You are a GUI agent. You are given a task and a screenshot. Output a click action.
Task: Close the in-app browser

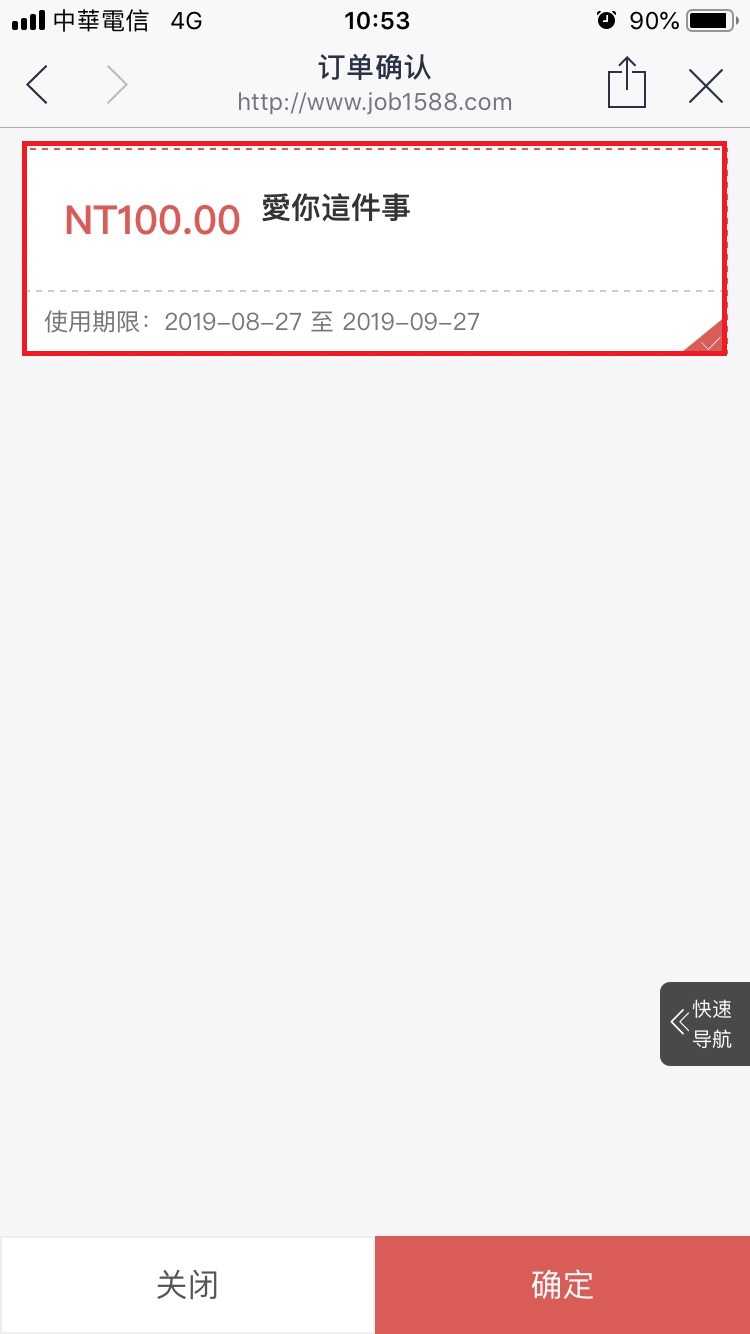(706, 87)
